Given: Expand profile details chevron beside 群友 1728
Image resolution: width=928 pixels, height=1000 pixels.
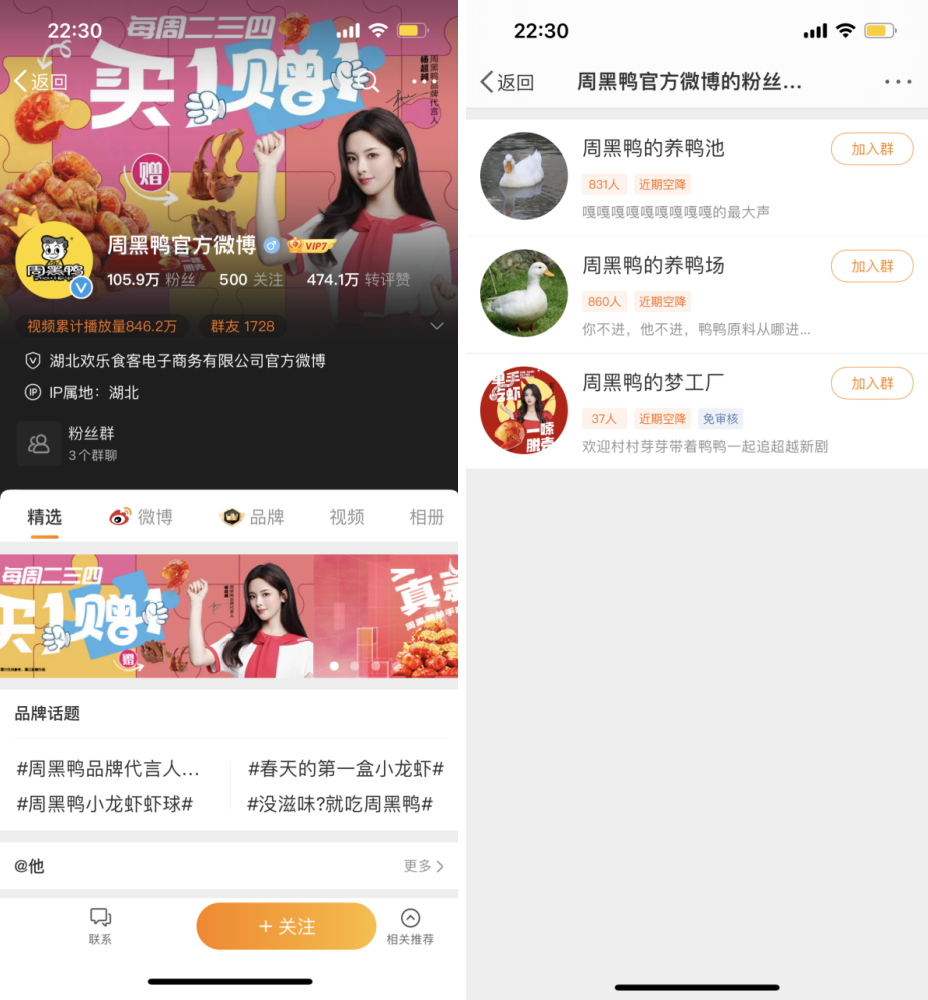Looking at the screenshot, I should tap(436, 327).
